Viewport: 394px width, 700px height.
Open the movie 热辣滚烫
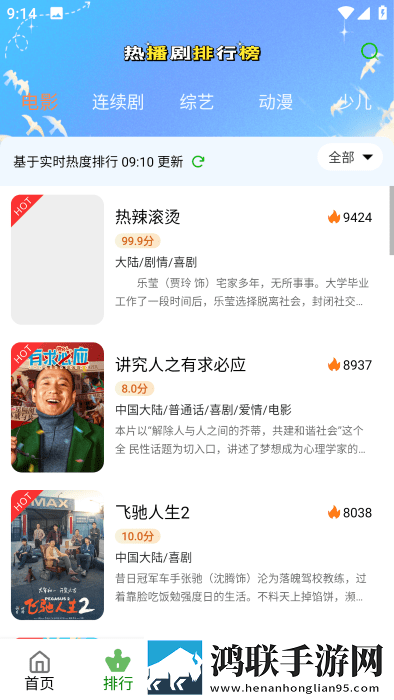pos(197,260)
